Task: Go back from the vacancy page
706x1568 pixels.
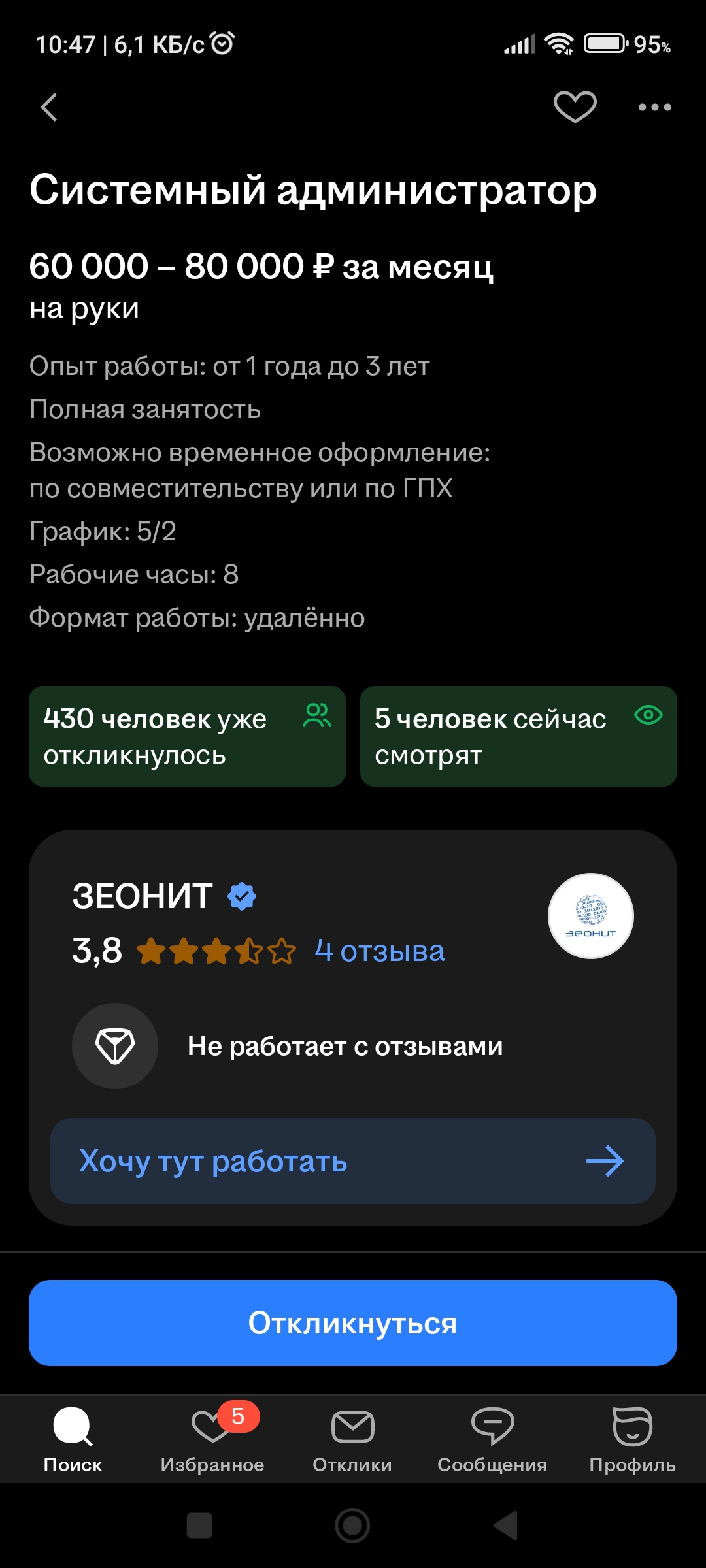Action: click(49, 107)
